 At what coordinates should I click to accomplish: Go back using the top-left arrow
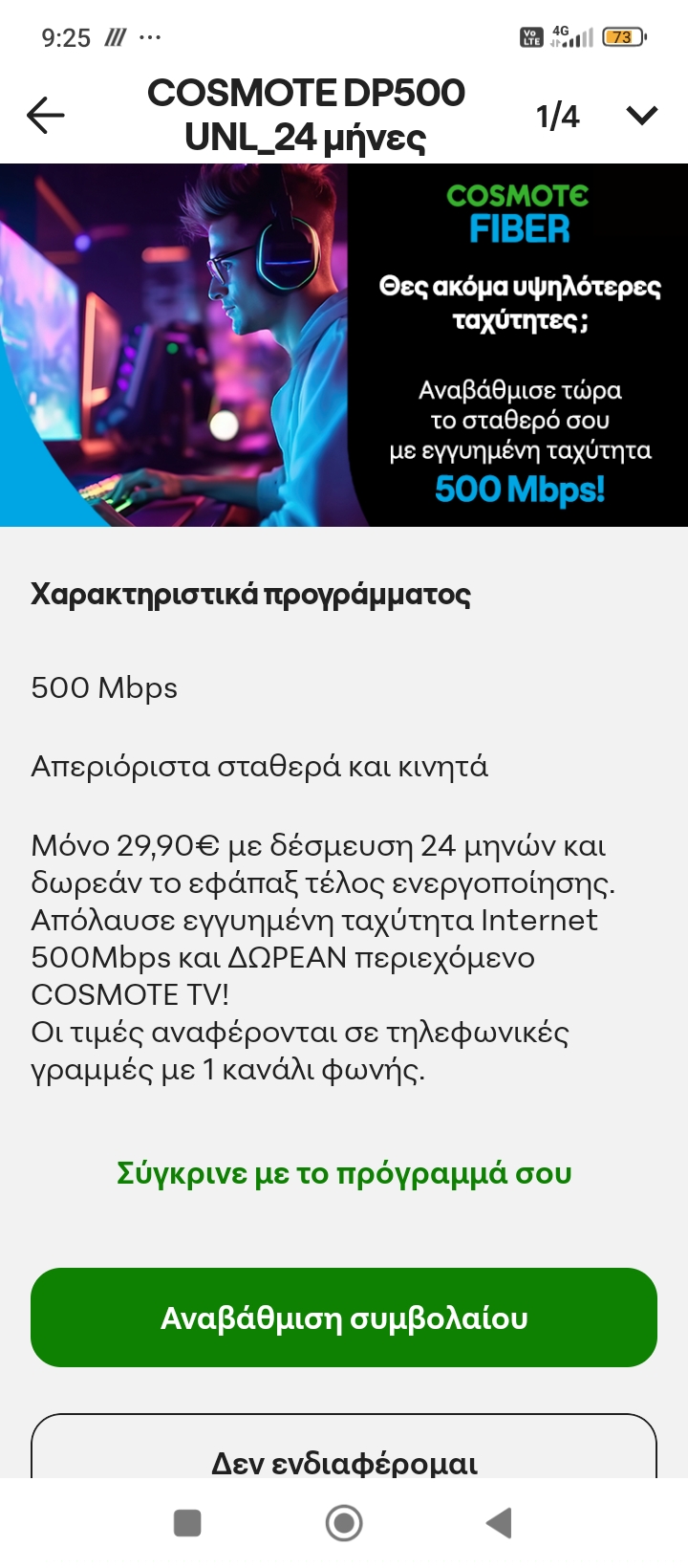45,116
